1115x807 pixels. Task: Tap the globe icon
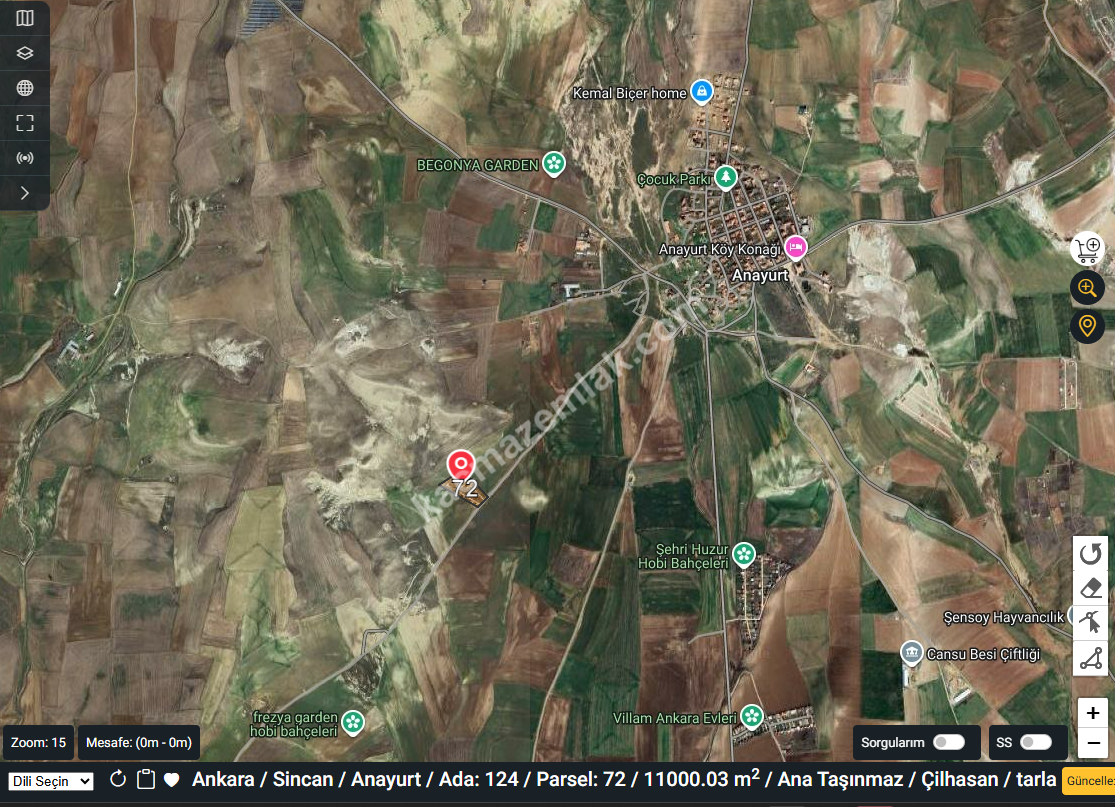point(25,88)
